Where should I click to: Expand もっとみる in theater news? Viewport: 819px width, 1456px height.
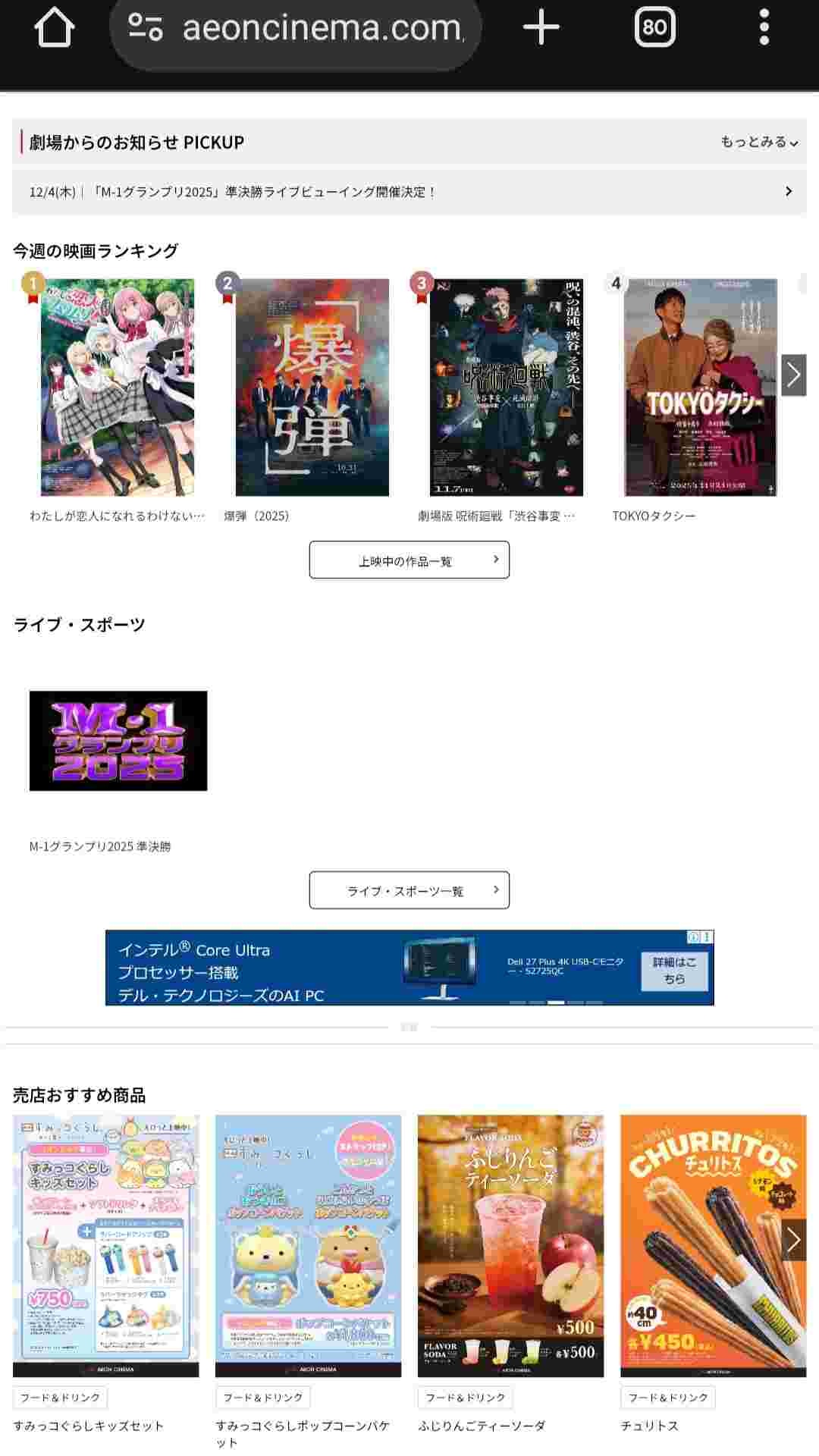point(758,142)
